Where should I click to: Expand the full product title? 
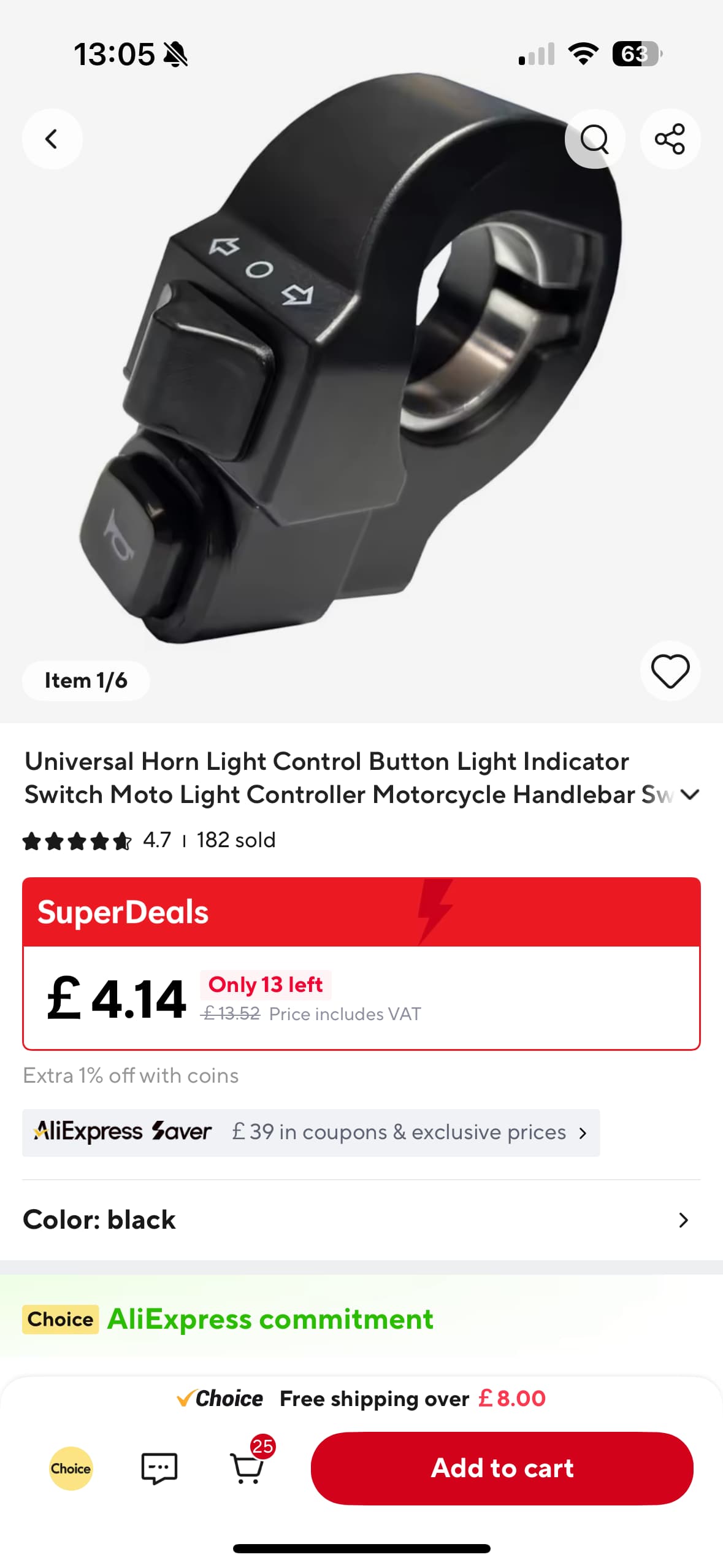(690, 795)
